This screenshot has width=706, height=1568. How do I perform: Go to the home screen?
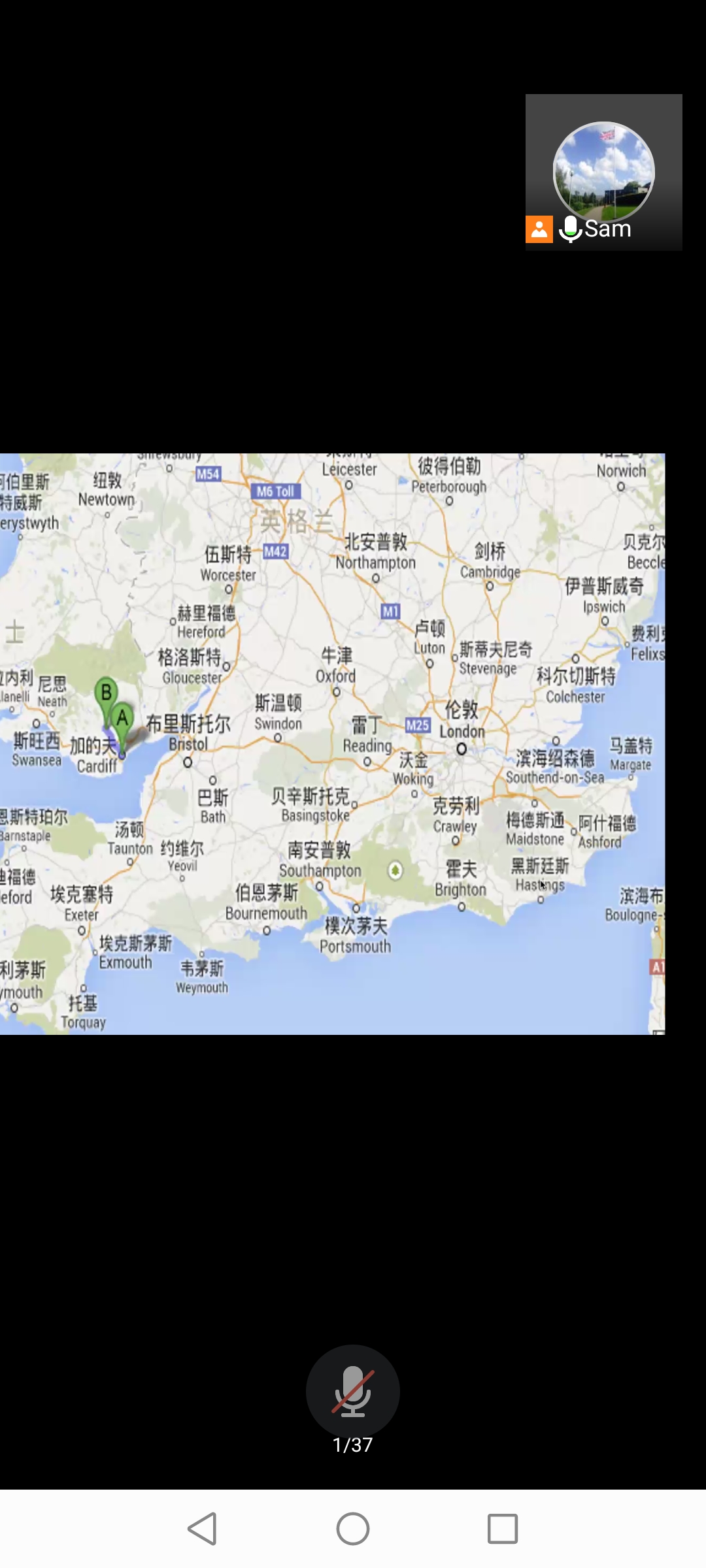(353, 1529)
